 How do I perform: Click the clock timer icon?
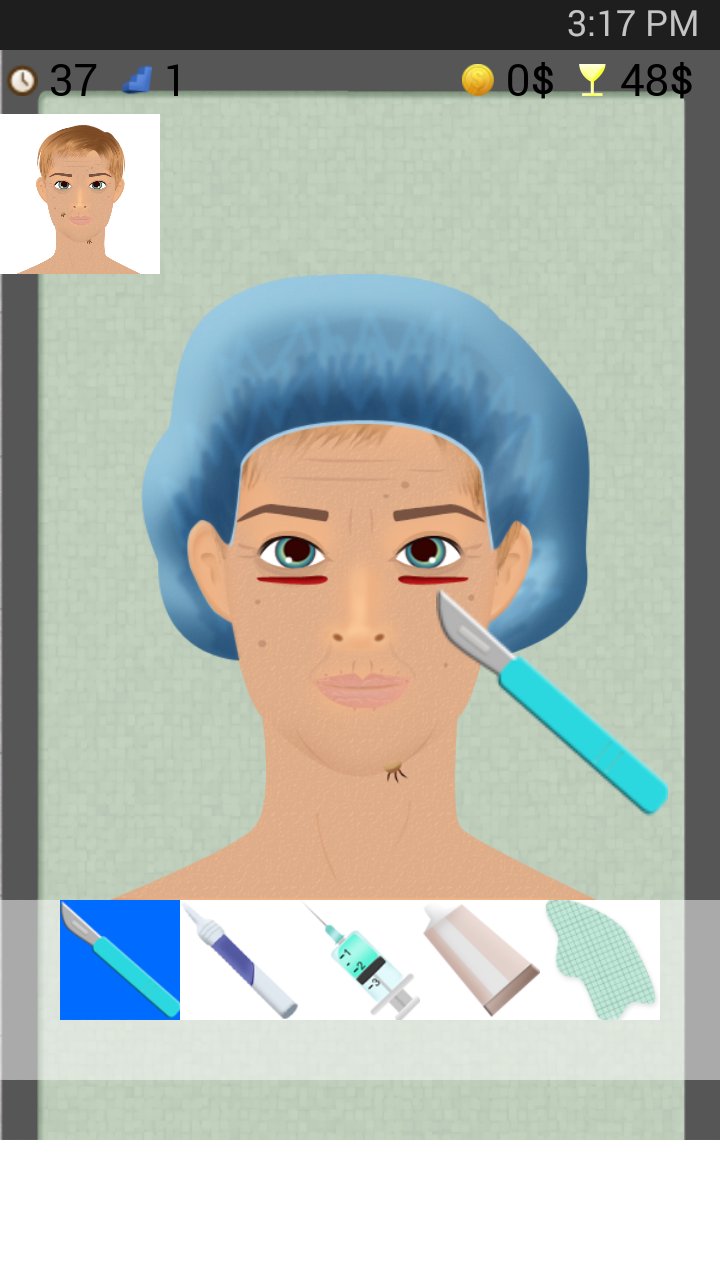(22, 80)
